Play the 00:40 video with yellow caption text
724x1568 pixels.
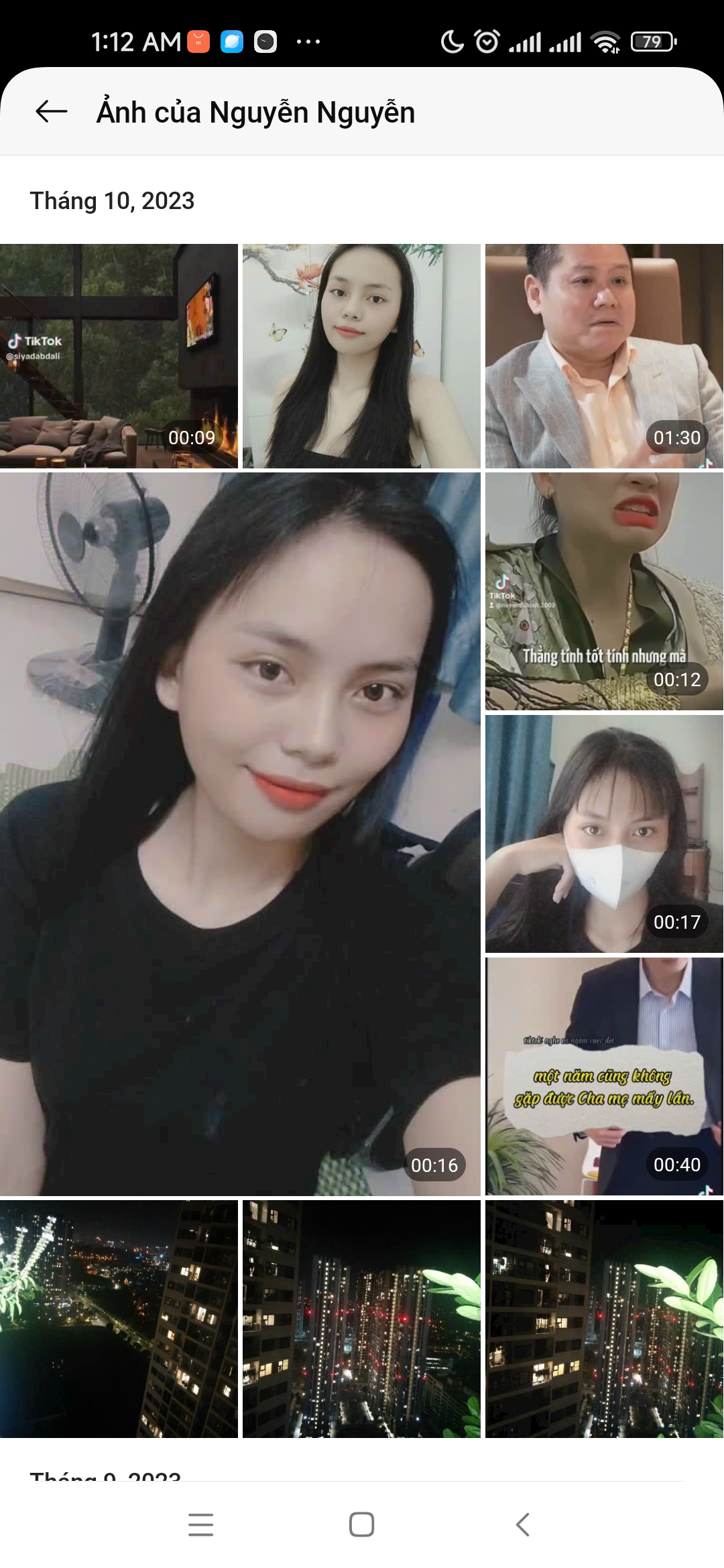click(604, 1076)
